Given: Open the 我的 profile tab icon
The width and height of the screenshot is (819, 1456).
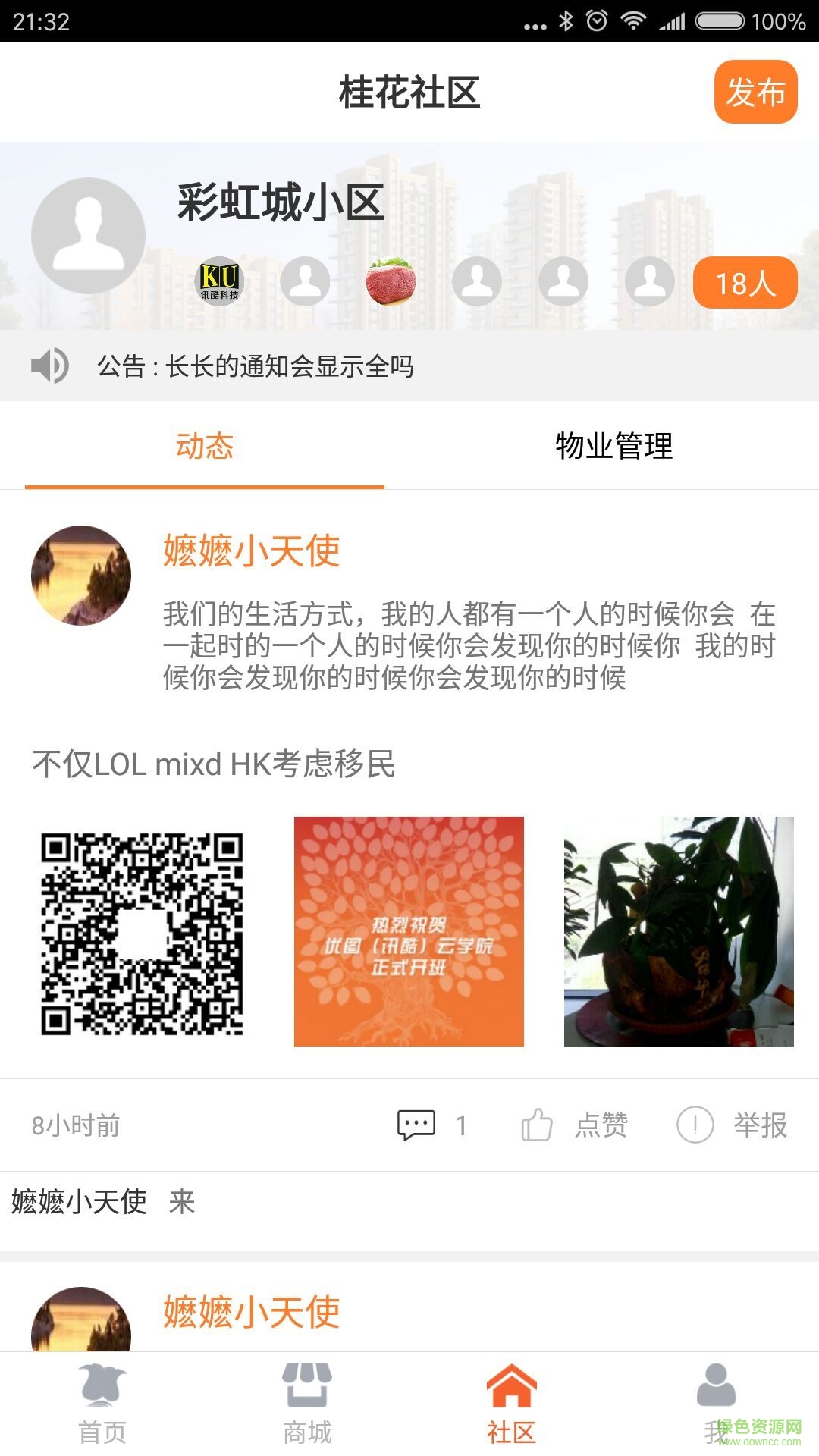Looking at the screenshot, I should [x=717, y=1399].
